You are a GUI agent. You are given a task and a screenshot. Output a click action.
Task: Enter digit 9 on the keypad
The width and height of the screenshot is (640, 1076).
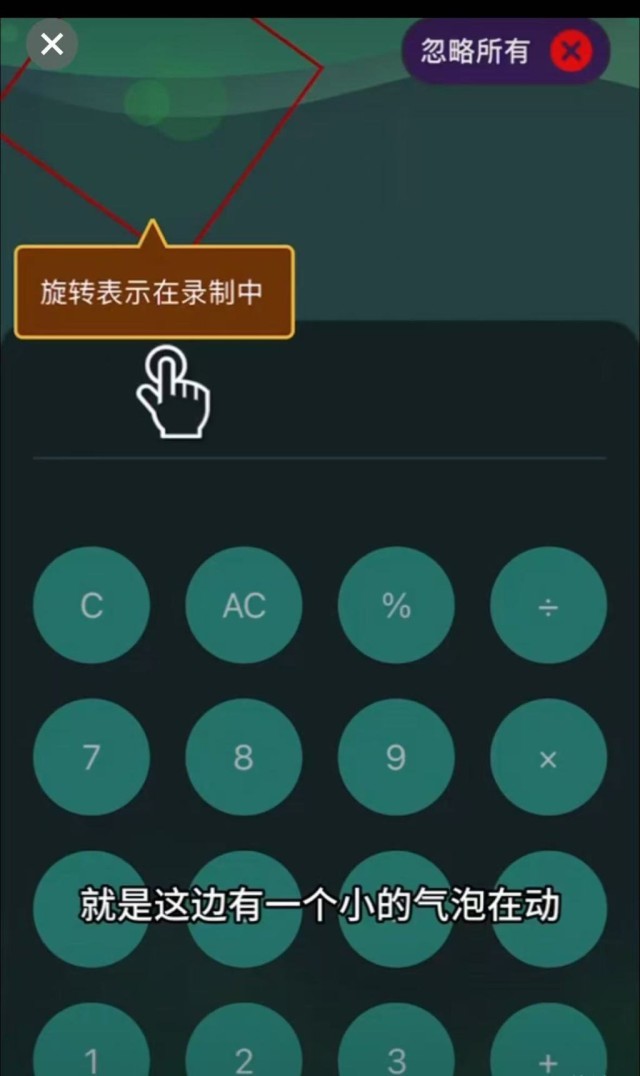tap(396, 757)
